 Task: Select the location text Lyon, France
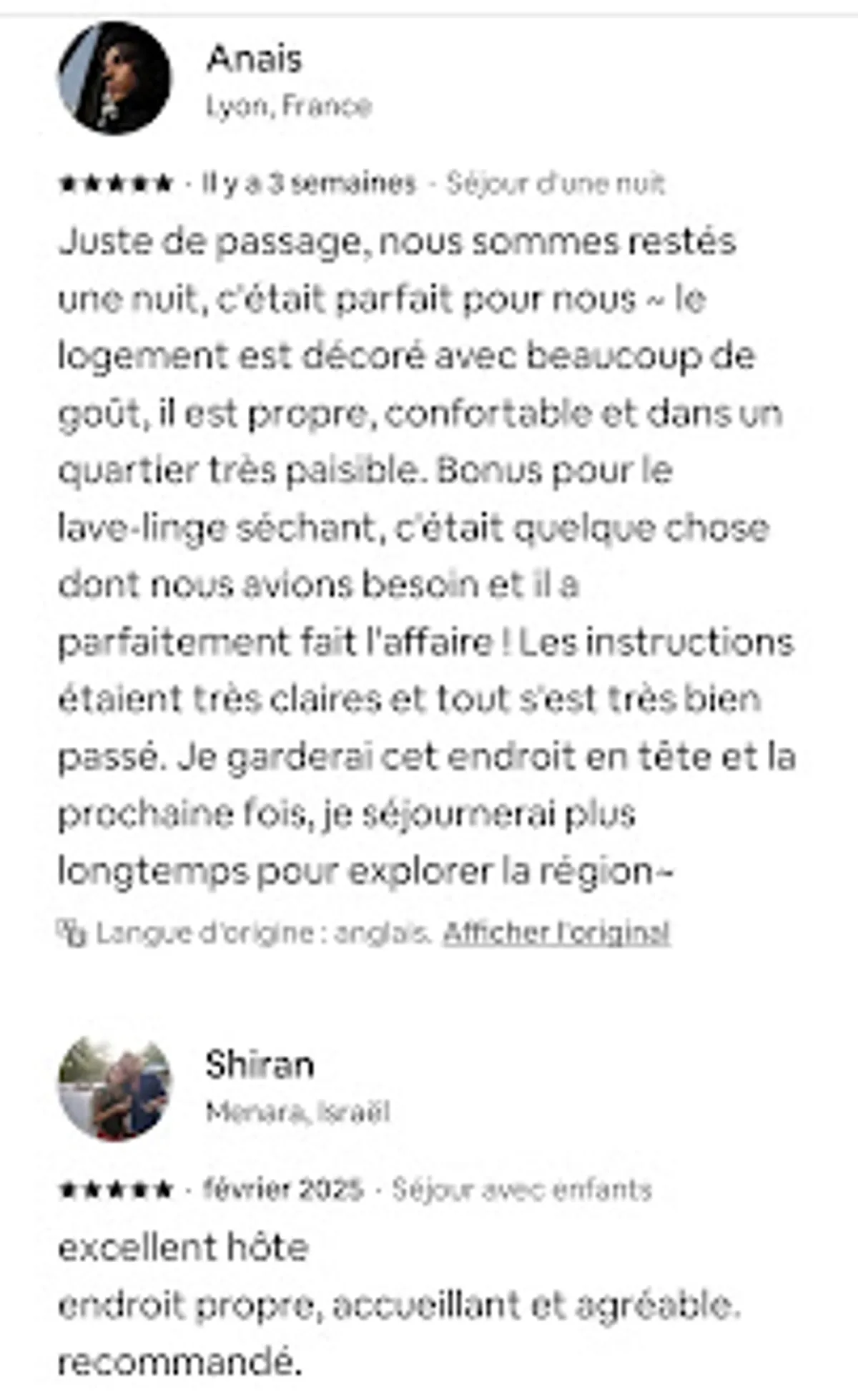coord(288,106)
